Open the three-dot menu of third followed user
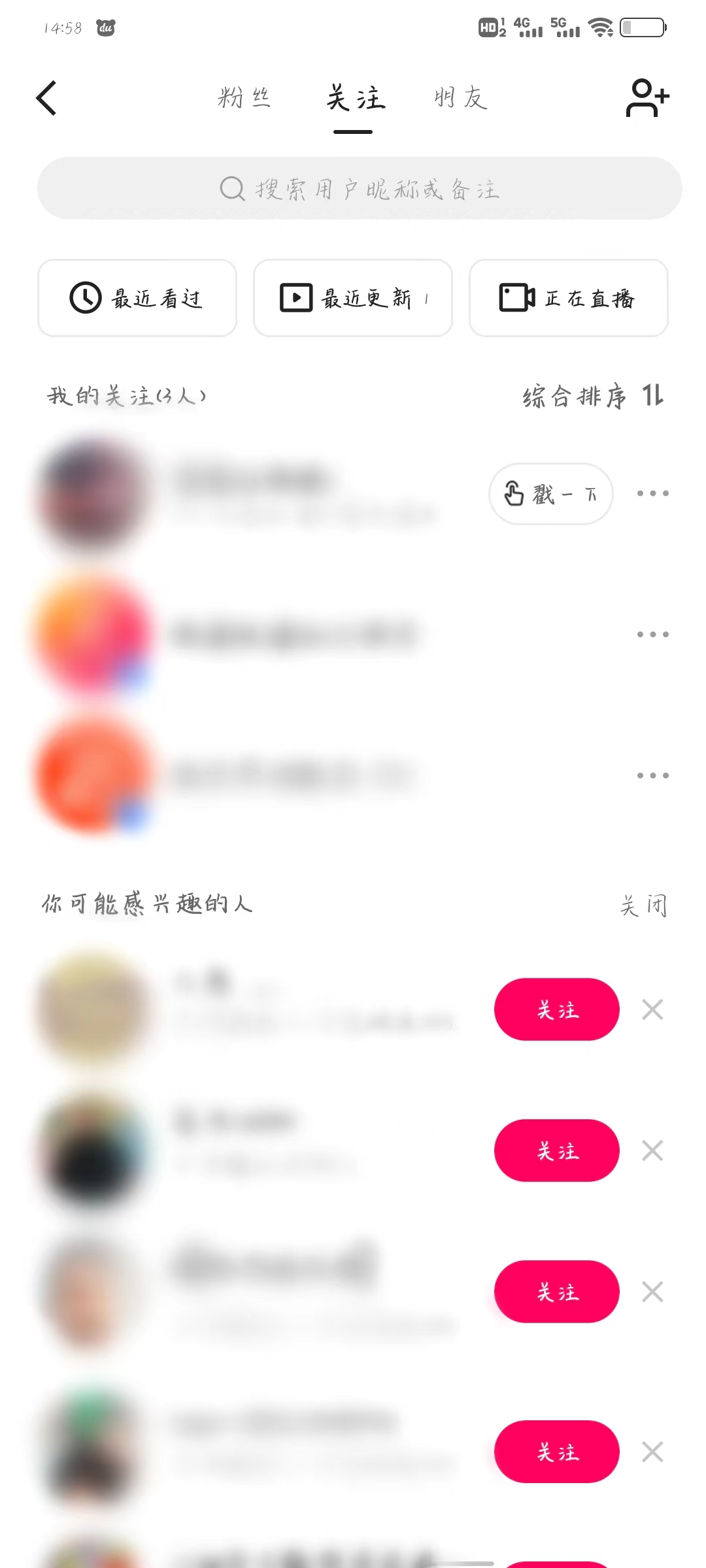This screenshot has width=706, height=1568. [x=654, y=775]
